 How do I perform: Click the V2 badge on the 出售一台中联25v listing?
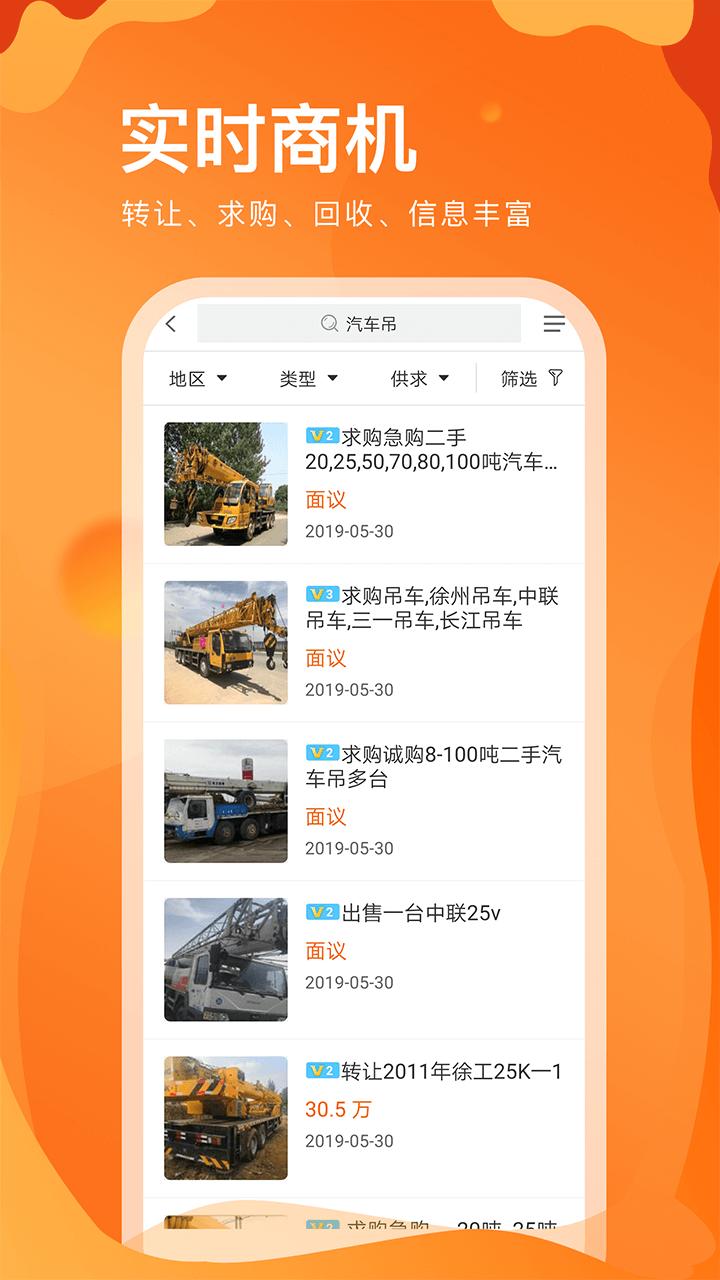tap(321, 912)
